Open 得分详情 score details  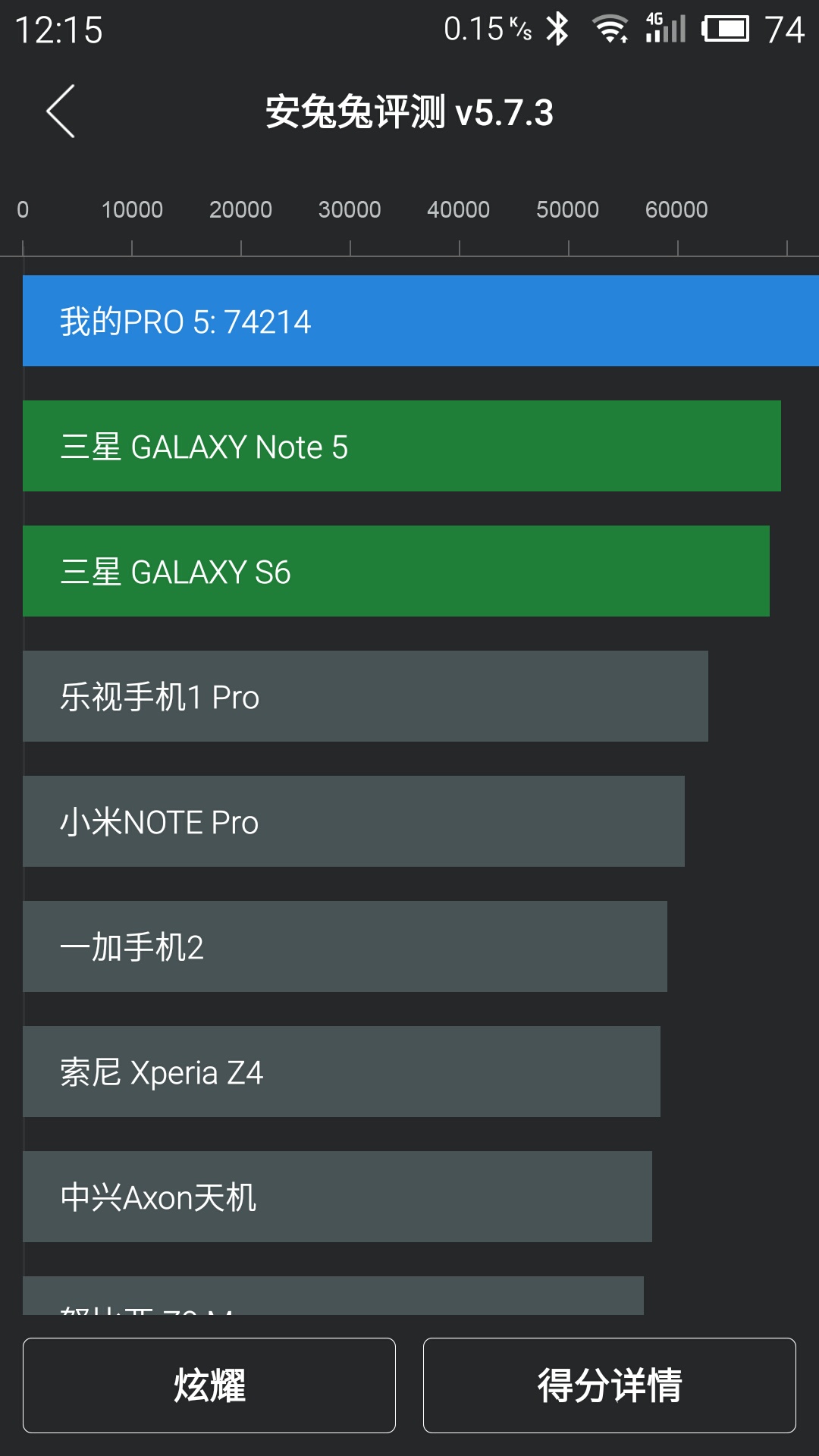tap(610, 1385)
